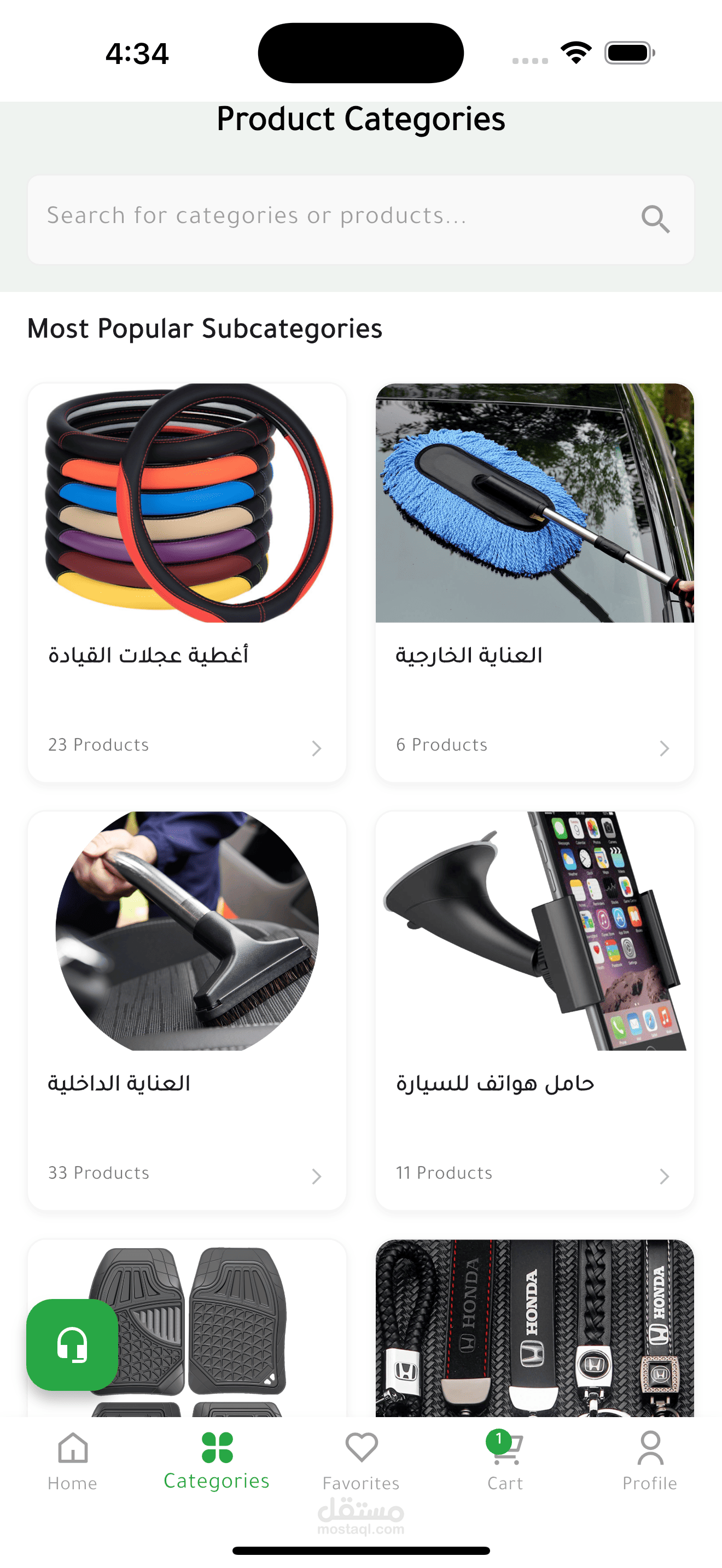Image resolution: width=722 pixels, height=1568 pixels.
Task: Switch to the Favorites tab
Action: [361, 1461]
